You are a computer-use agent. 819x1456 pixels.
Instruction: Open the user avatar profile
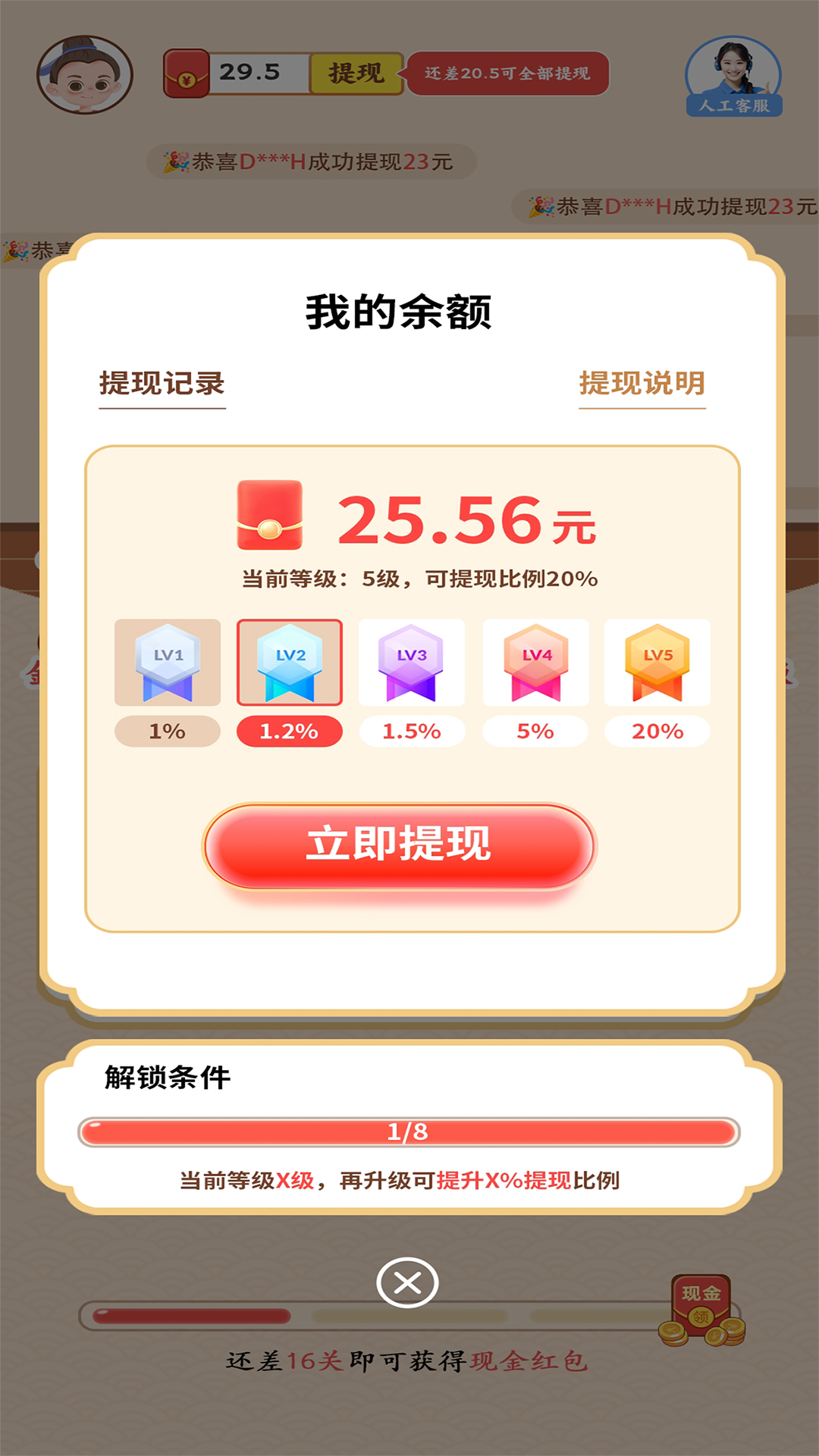[x=85, y=75]
